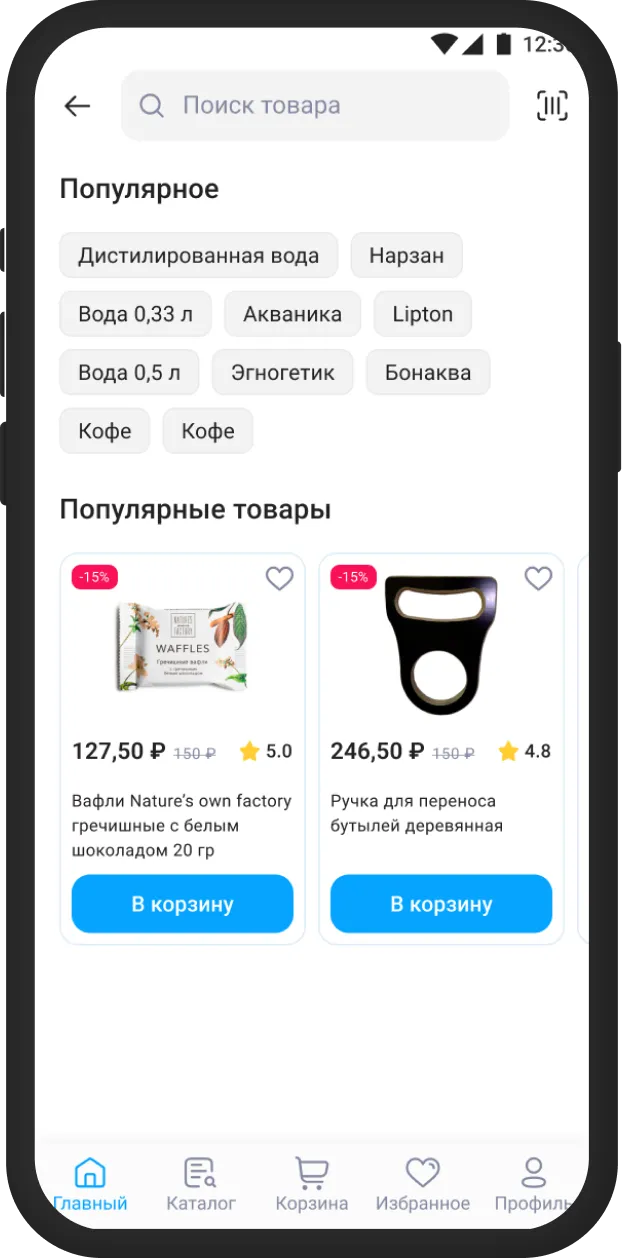Open the barcode scanner icon

[x=552, y=105]
